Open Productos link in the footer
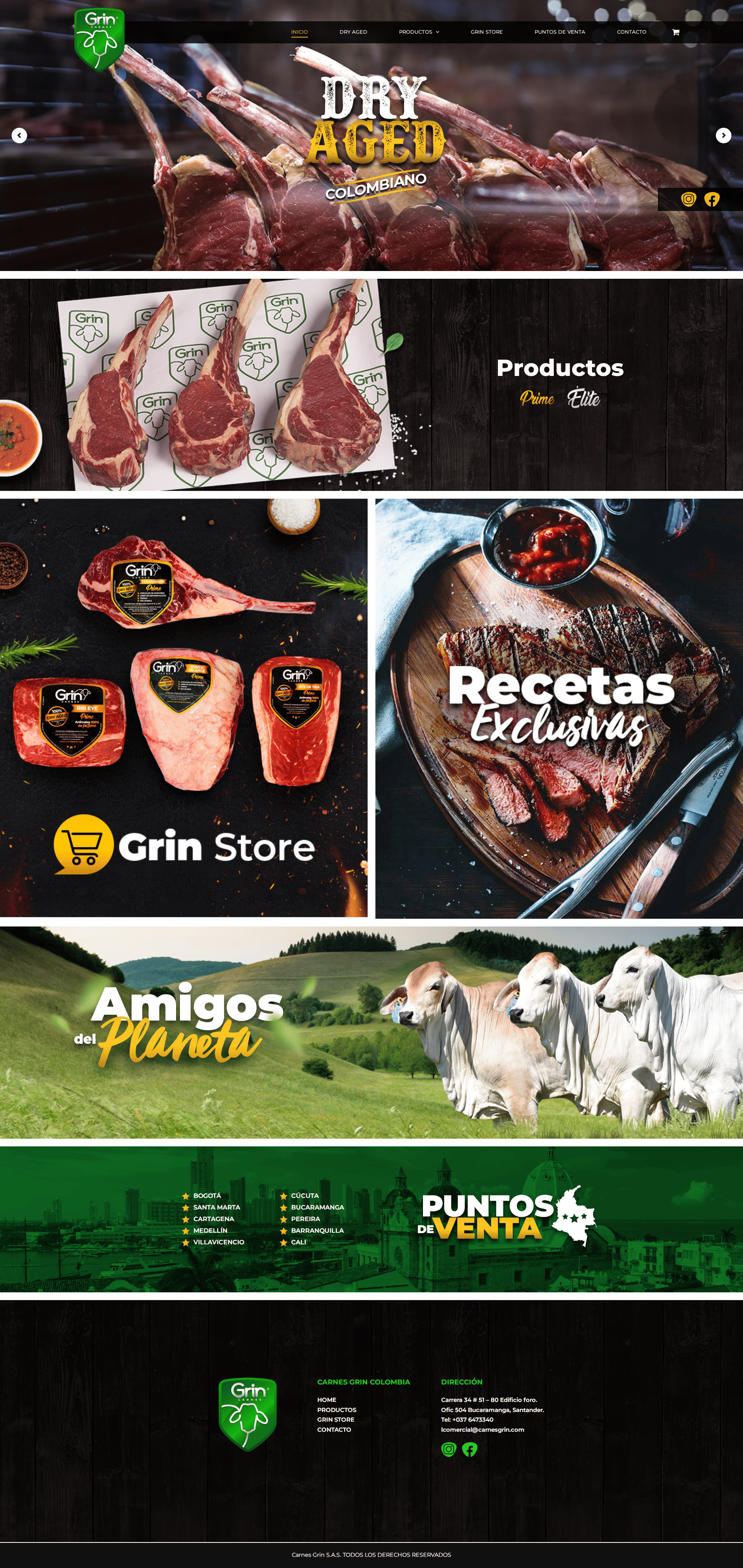The height and width of the screenshot is (1568, 743). pyautogui.click(x=337, y=1410)
